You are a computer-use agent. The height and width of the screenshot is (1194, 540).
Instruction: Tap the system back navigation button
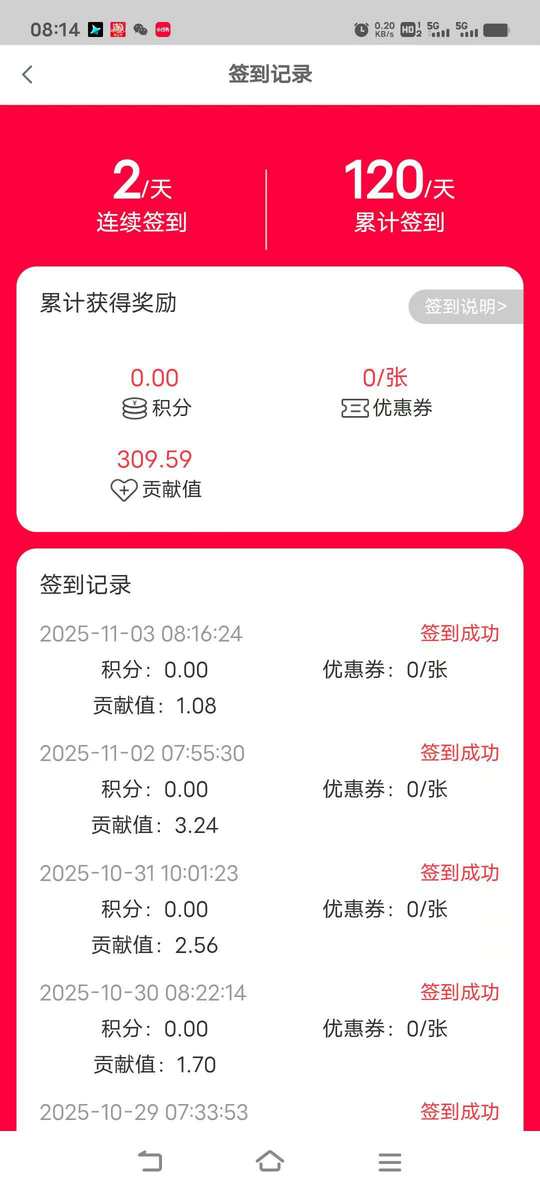click(150, 1161)
